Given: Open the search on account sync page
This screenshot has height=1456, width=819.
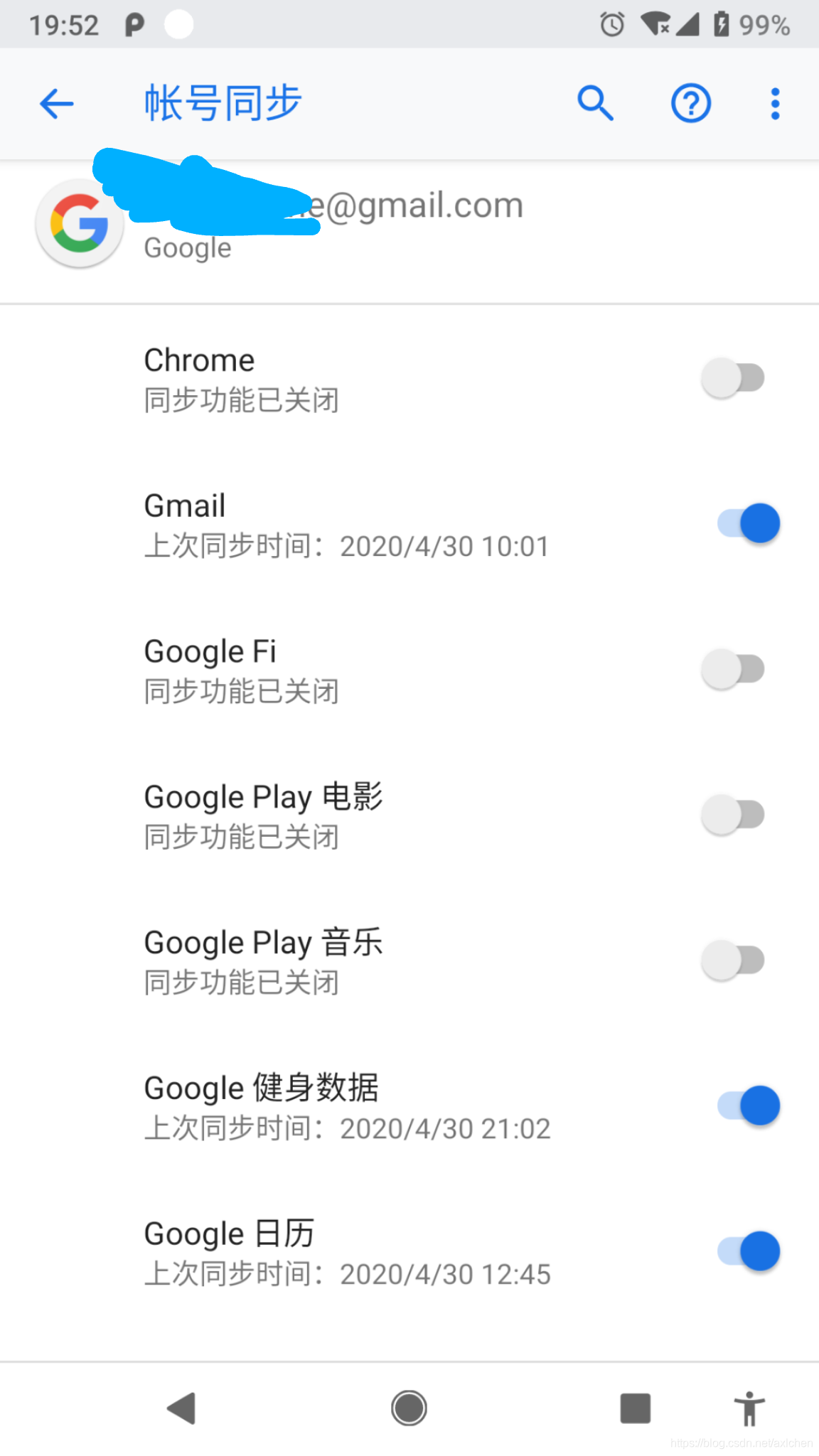Looking at the screenshot, I should coord(596,103).
